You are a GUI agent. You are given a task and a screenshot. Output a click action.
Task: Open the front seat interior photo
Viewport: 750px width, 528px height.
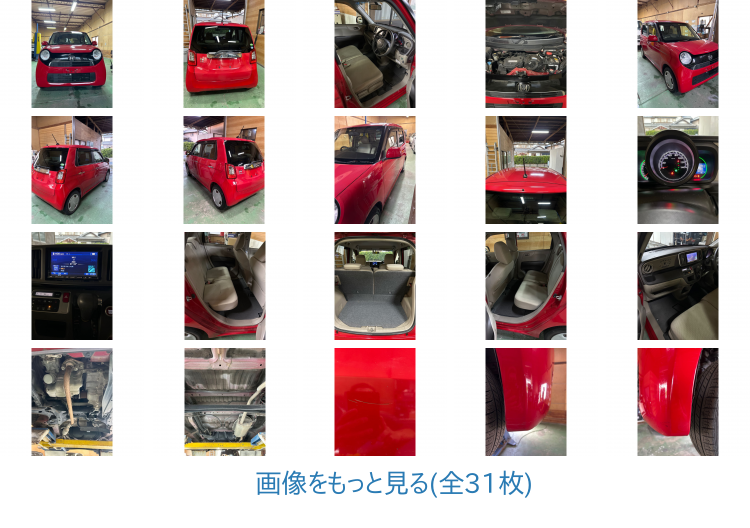[x=375, y=54]
